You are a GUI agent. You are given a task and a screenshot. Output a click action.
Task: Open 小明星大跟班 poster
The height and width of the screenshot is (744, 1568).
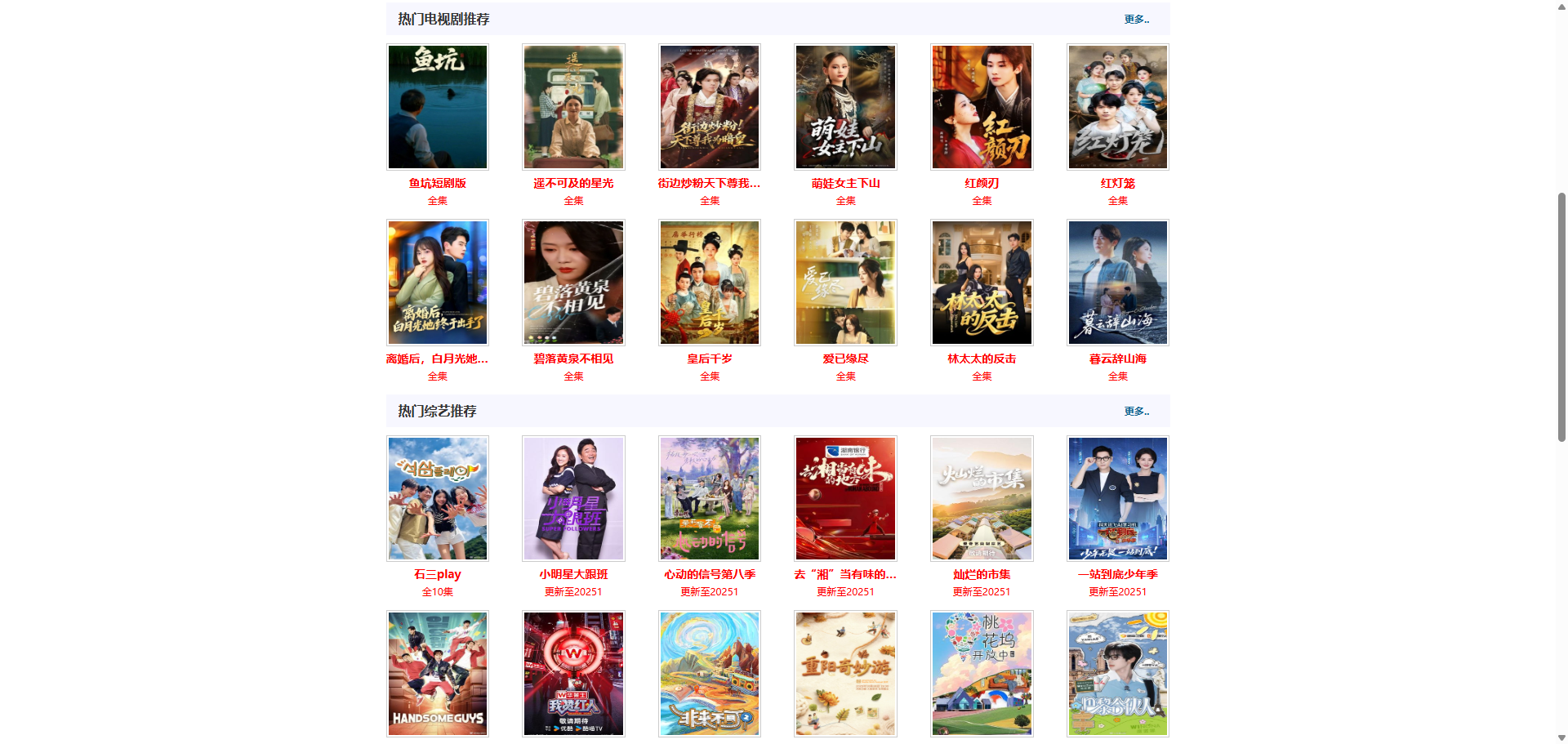click(573, 498)
